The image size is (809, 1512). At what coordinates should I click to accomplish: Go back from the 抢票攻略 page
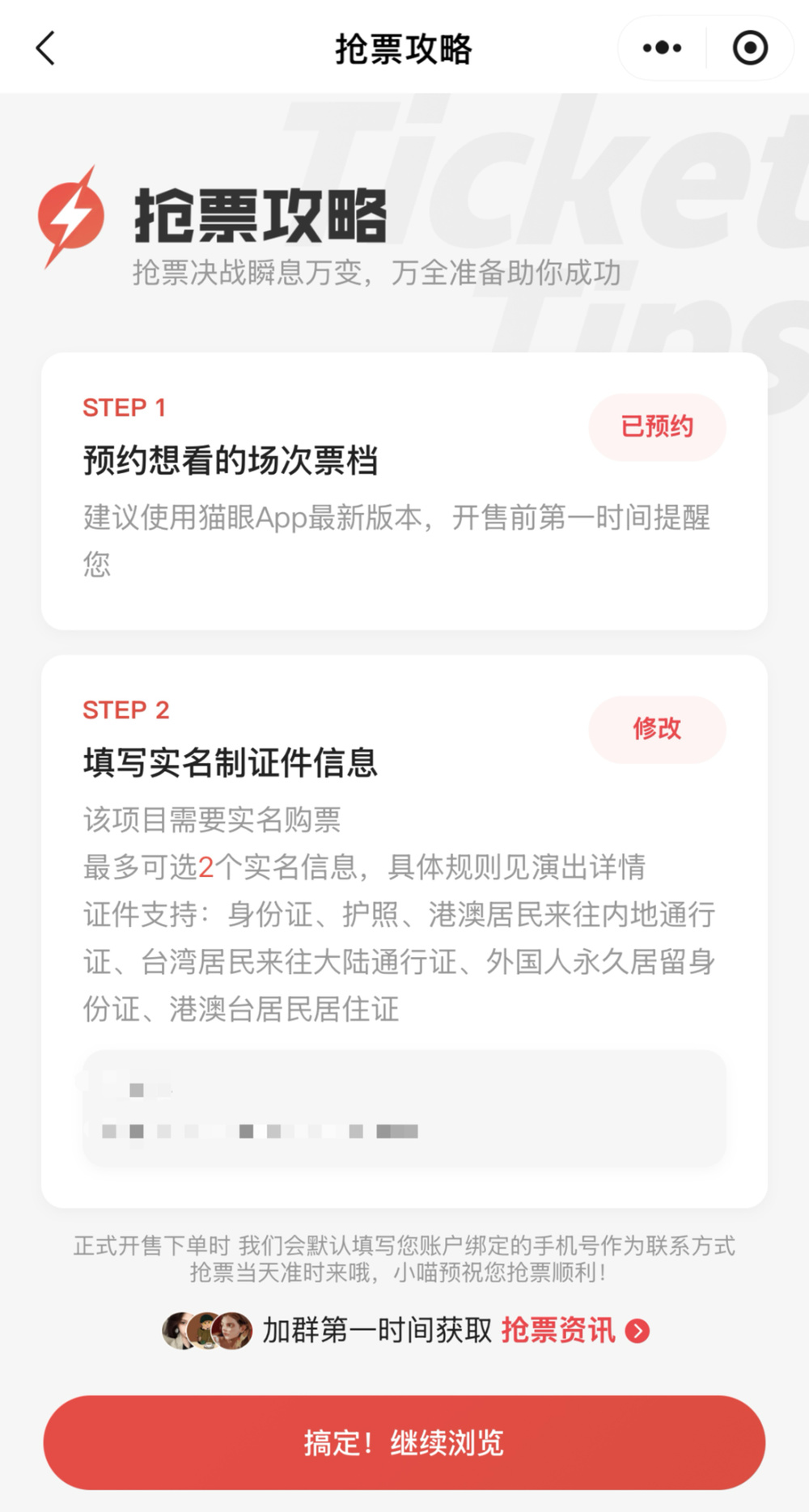pyautogui.click(x=46, y=49)
